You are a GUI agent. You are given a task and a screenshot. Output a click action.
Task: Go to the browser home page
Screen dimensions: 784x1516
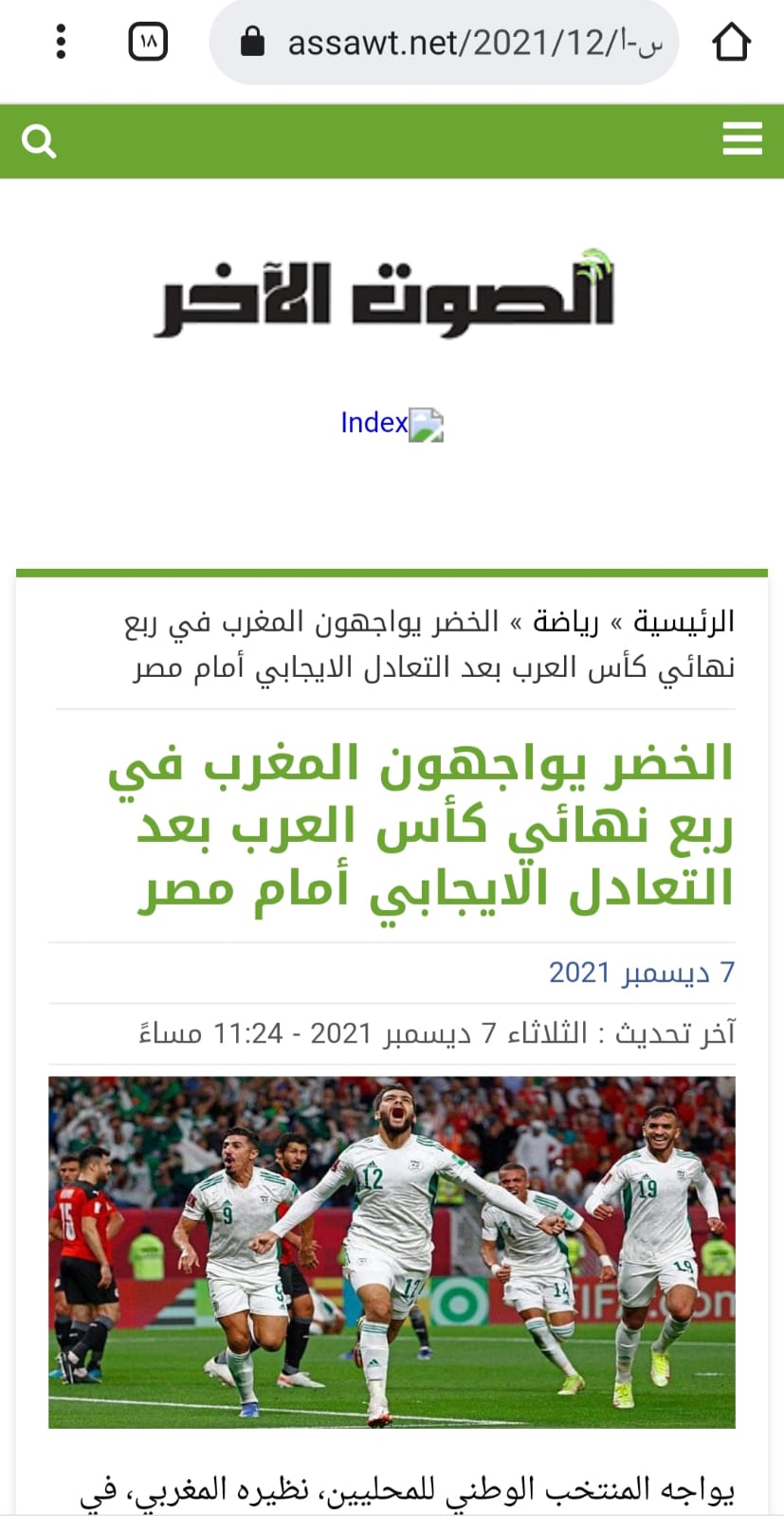[x=731, y=43]
